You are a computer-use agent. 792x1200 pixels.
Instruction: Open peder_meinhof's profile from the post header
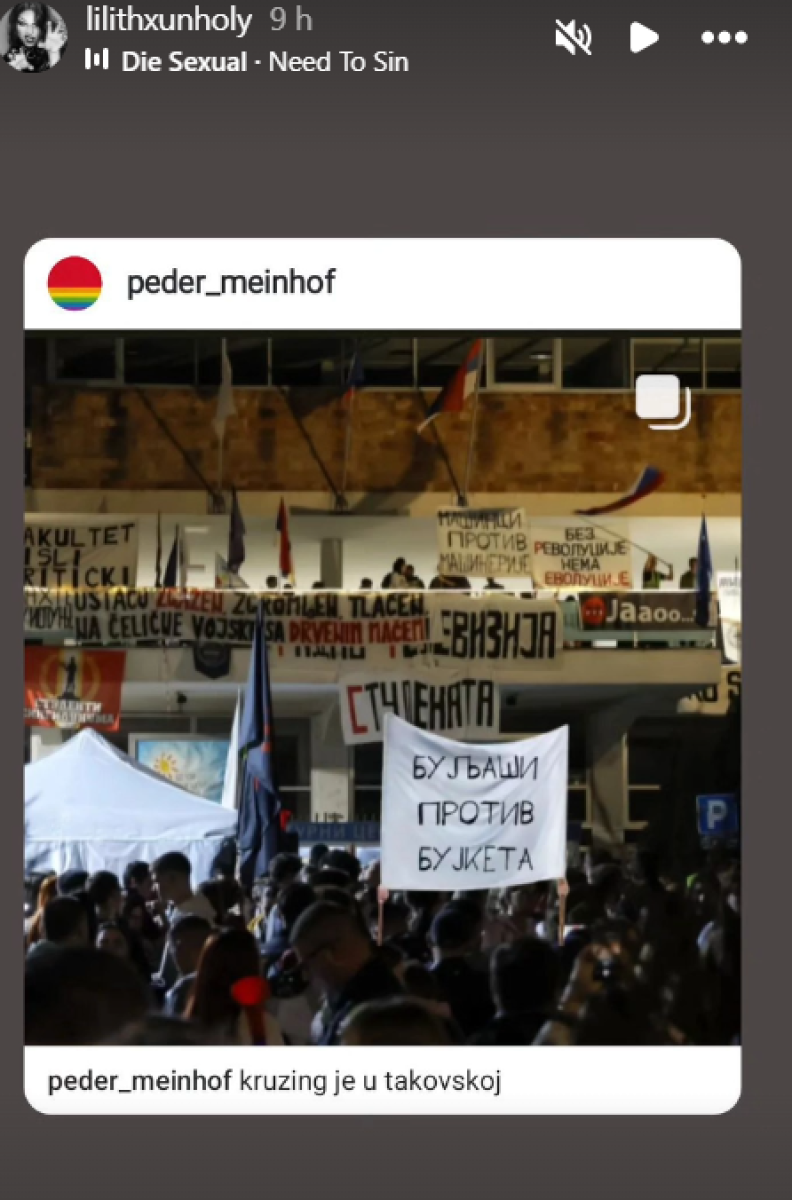[231, 284]
